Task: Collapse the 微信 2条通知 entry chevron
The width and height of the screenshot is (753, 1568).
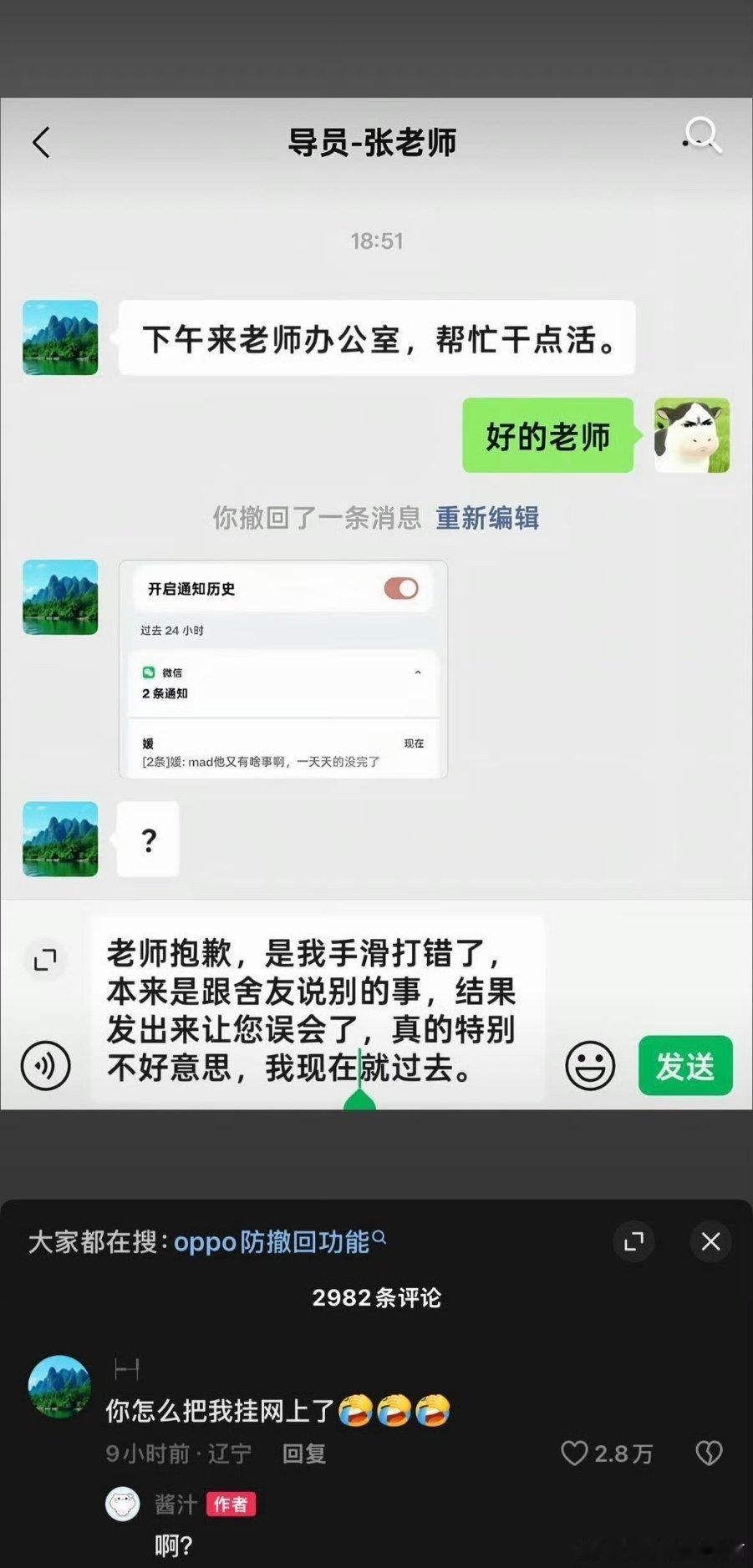Action: 418,672
